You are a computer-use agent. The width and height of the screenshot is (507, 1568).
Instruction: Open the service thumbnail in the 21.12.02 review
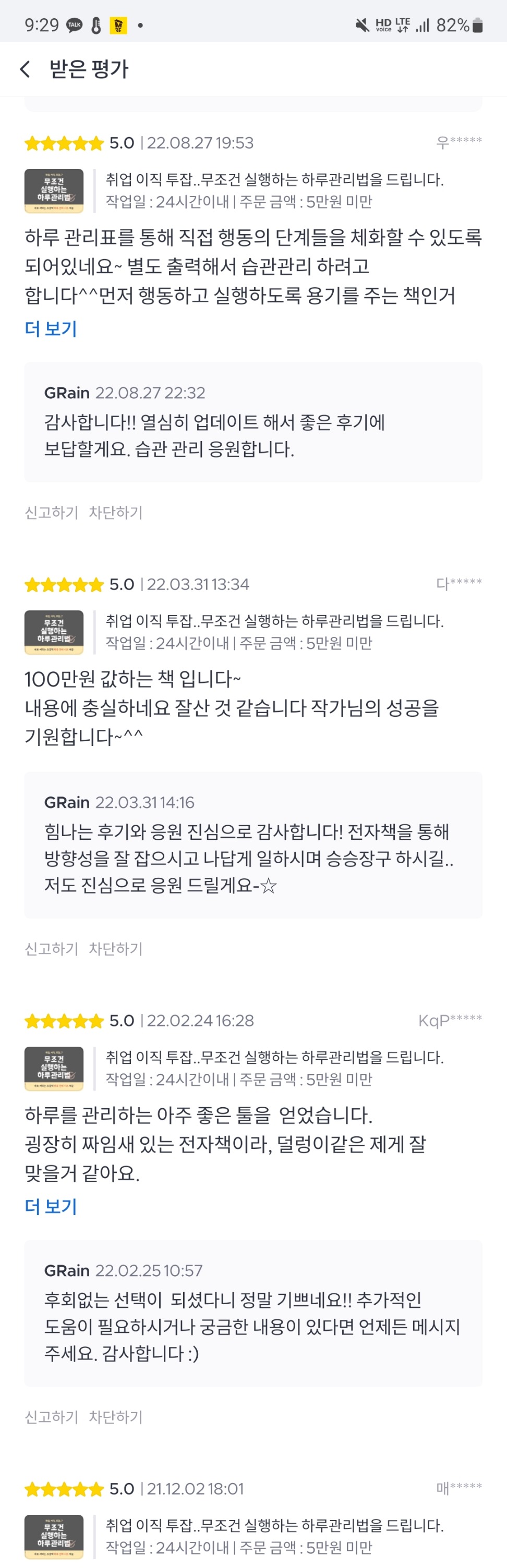[x=54, y=1536]
